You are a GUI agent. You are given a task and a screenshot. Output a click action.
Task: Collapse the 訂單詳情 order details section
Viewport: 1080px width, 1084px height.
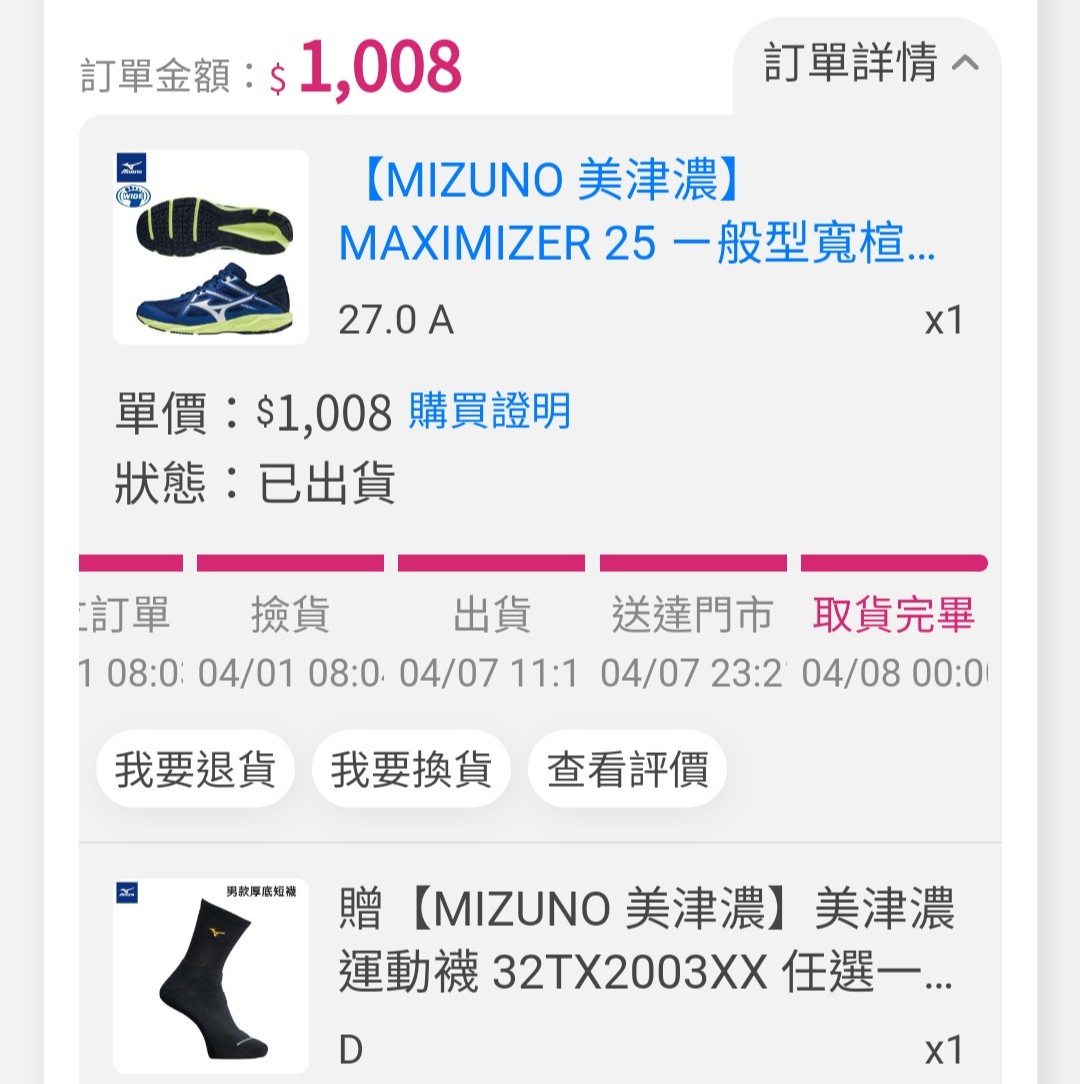(x=870, y=65)
